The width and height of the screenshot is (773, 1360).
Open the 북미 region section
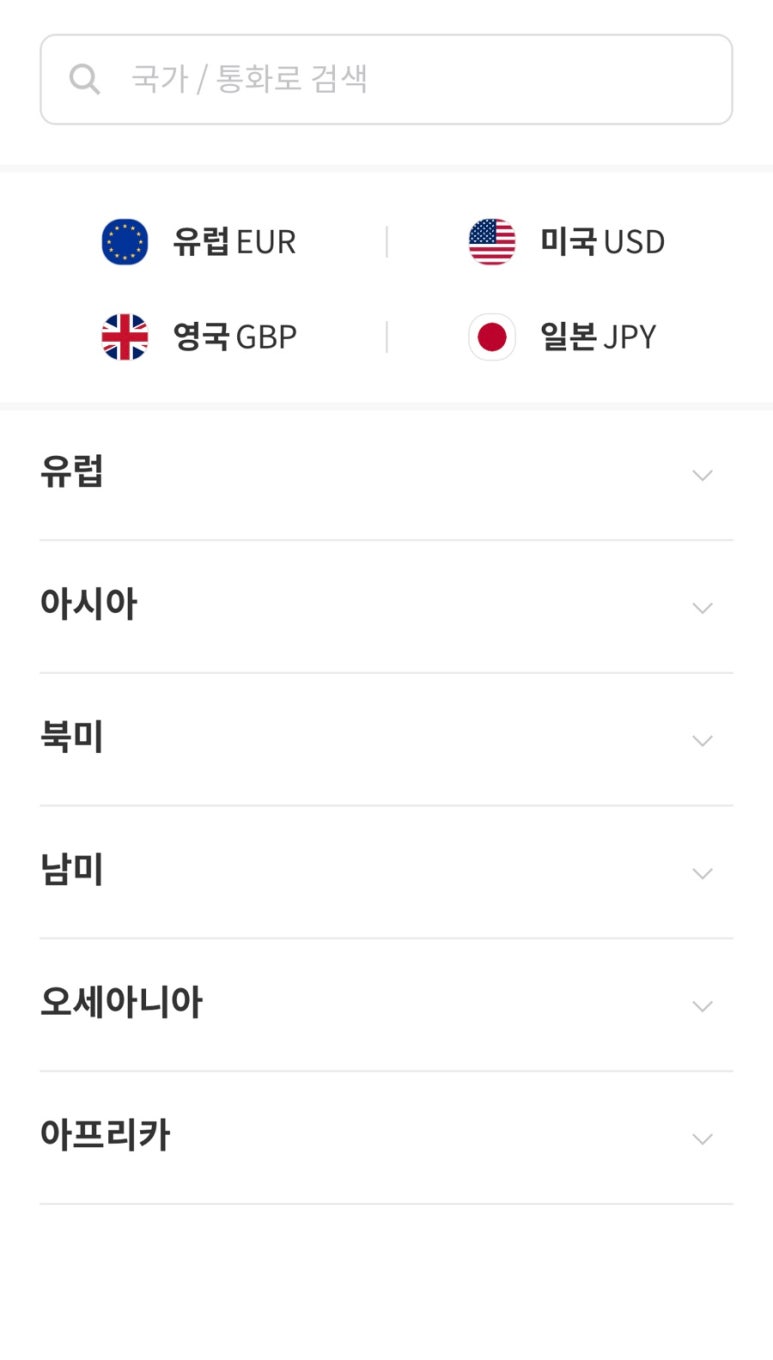point(386,740)
